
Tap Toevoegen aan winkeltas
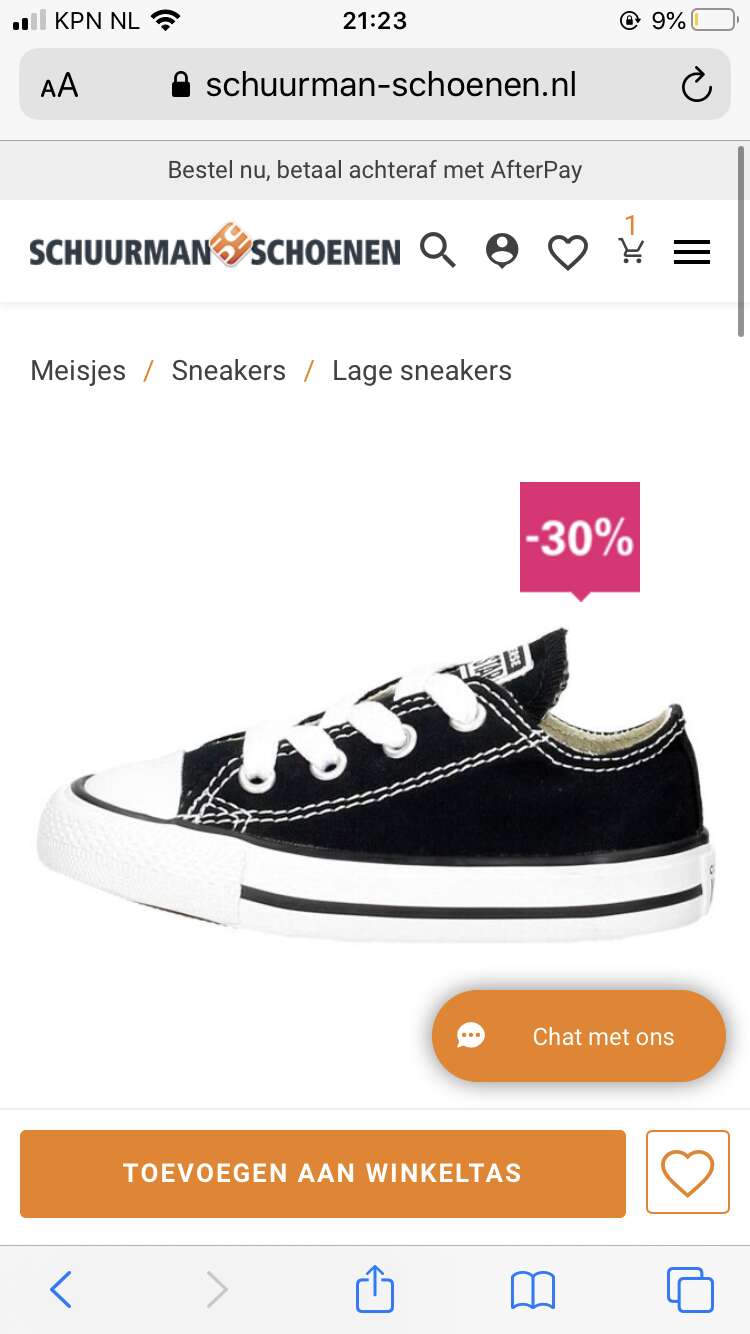click(323, 1173)
